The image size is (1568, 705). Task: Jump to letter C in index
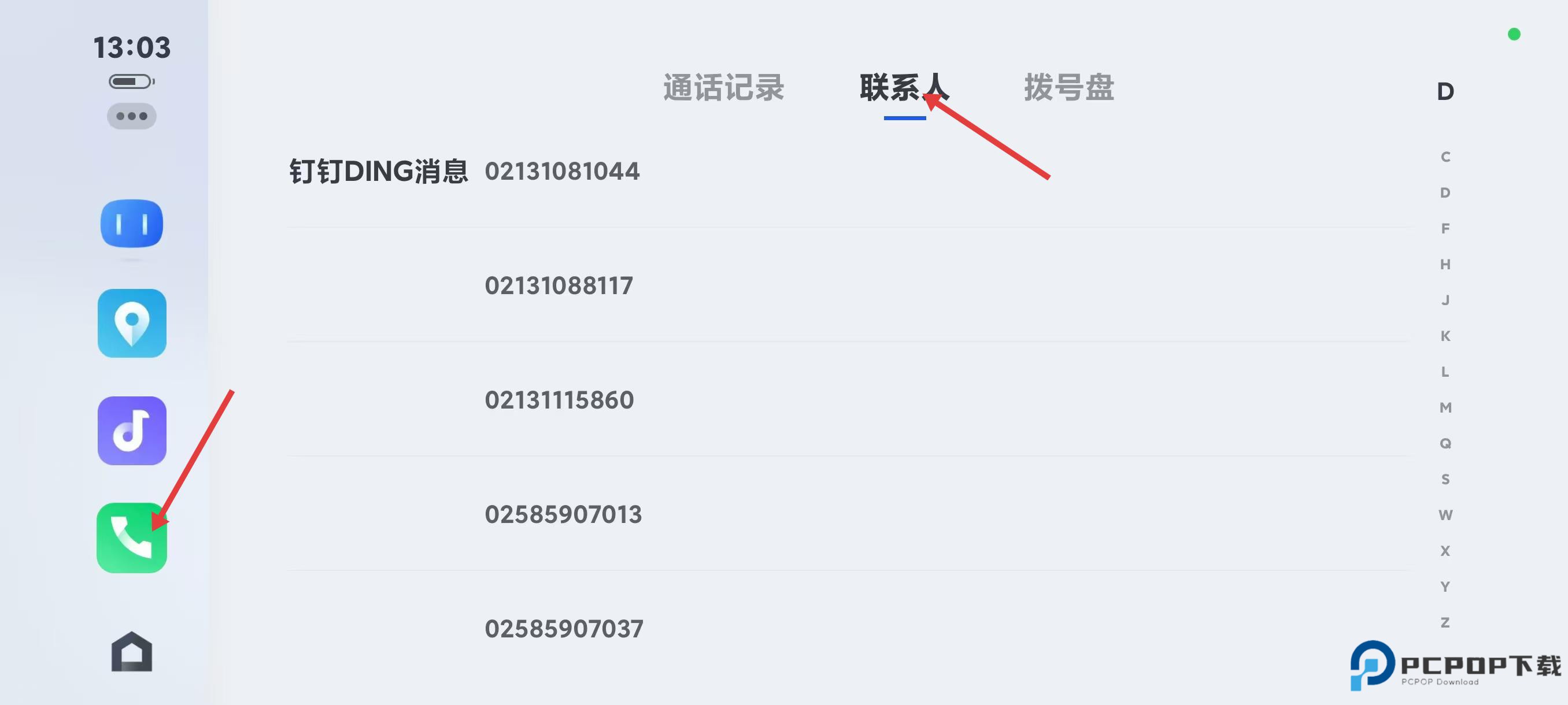click(1445, 157)
